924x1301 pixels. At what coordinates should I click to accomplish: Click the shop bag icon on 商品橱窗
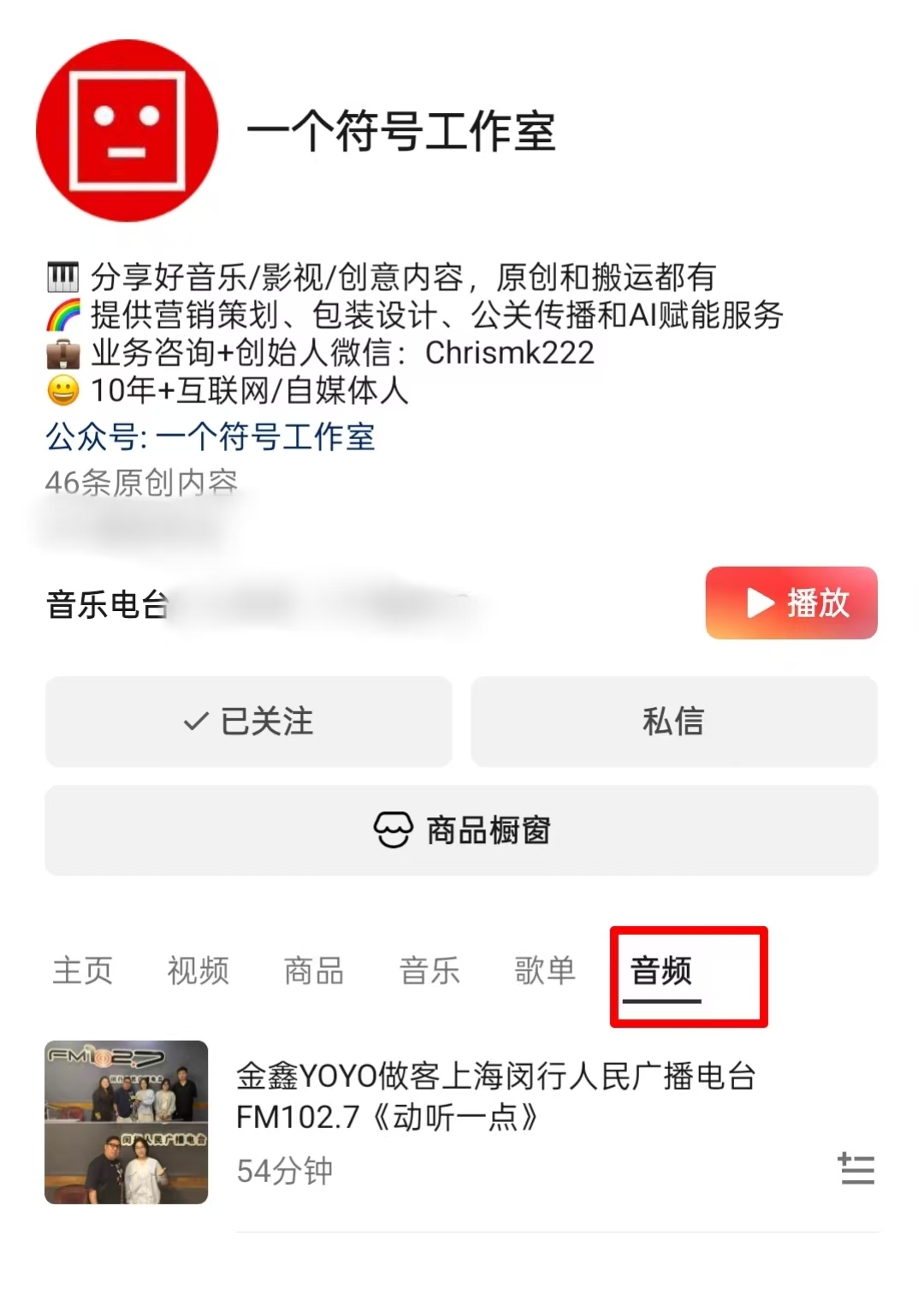(x=392, y=829)
